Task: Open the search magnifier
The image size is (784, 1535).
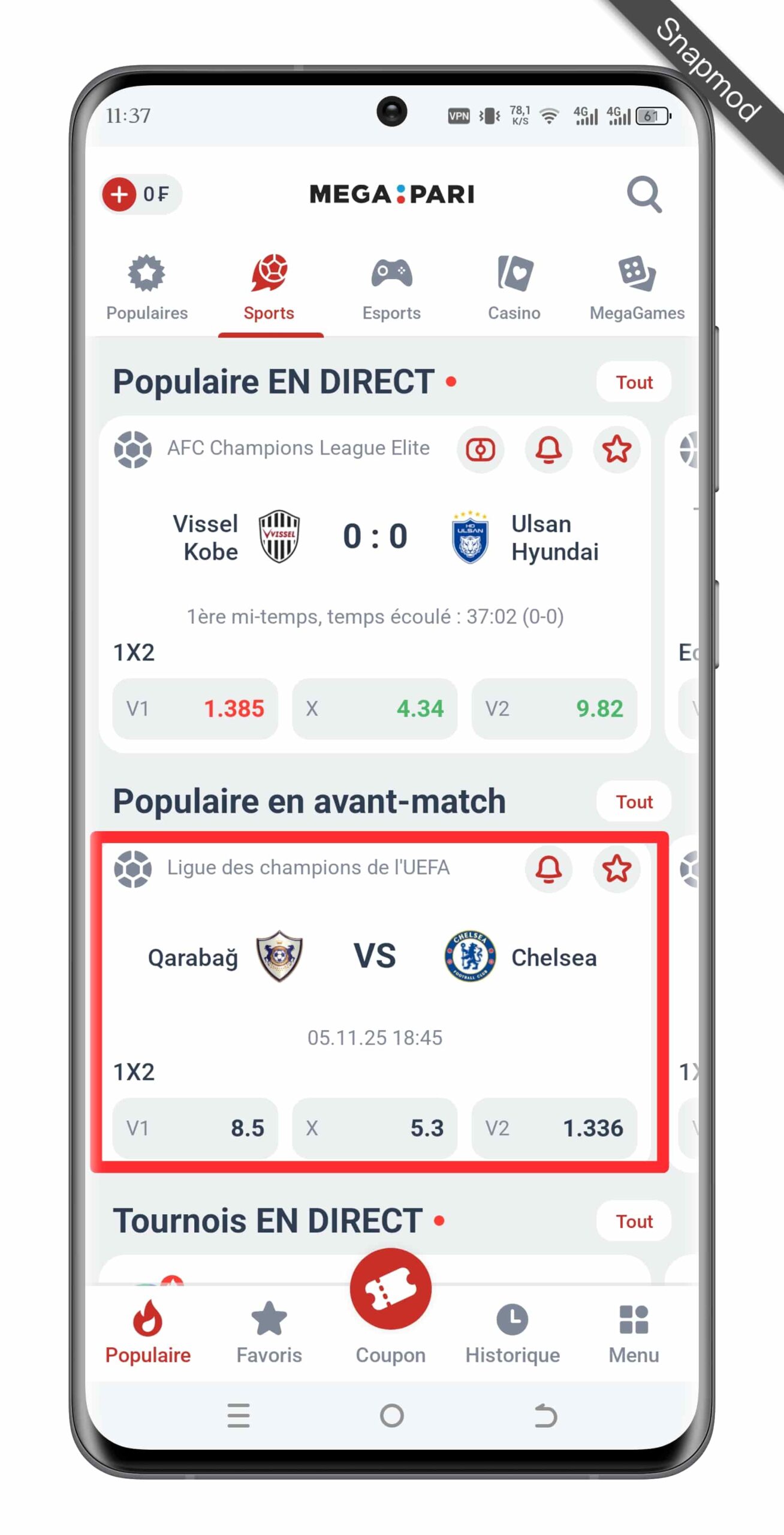Action: click(644, 194)
